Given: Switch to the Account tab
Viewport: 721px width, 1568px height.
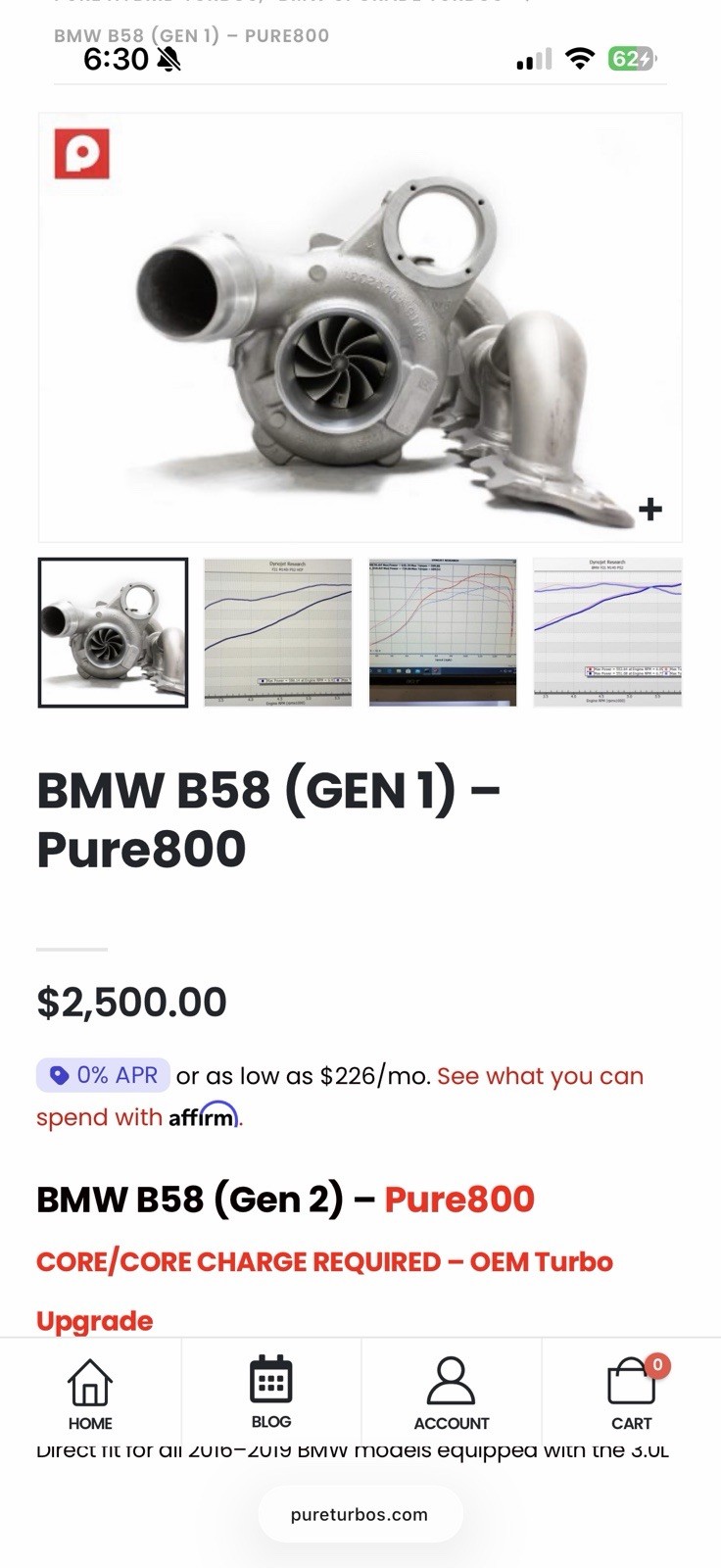Looking at the screenshot, I should pyautogui.click(x=451, y=1394).
